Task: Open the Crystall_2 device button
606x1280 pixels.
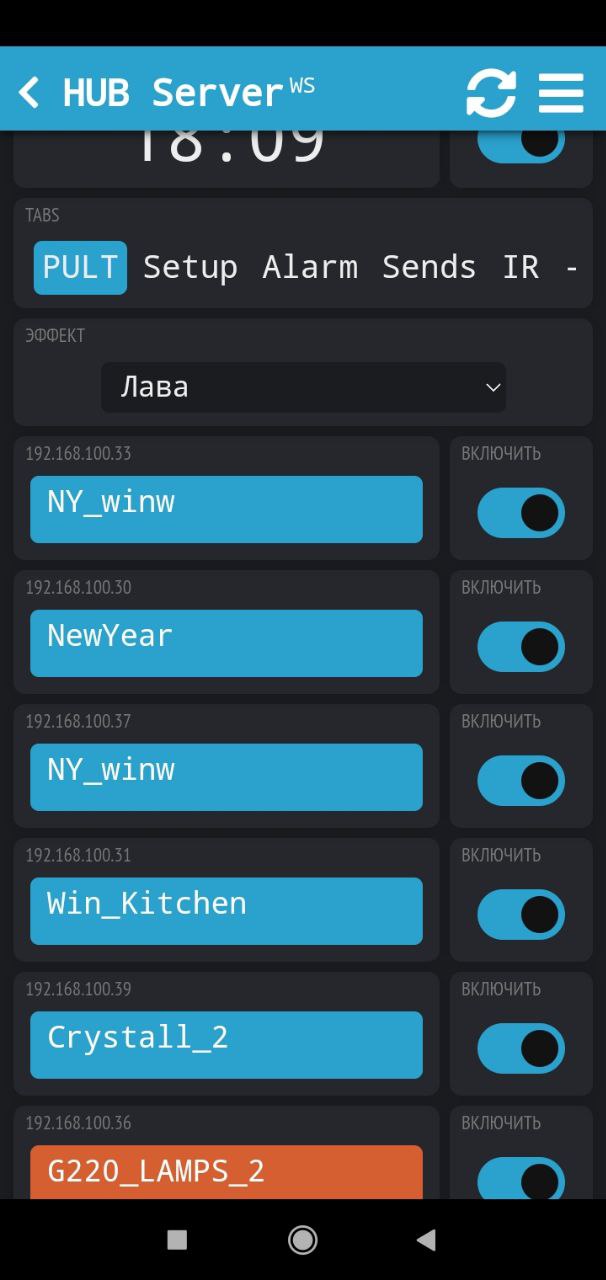Action: tap(226, 1045)
